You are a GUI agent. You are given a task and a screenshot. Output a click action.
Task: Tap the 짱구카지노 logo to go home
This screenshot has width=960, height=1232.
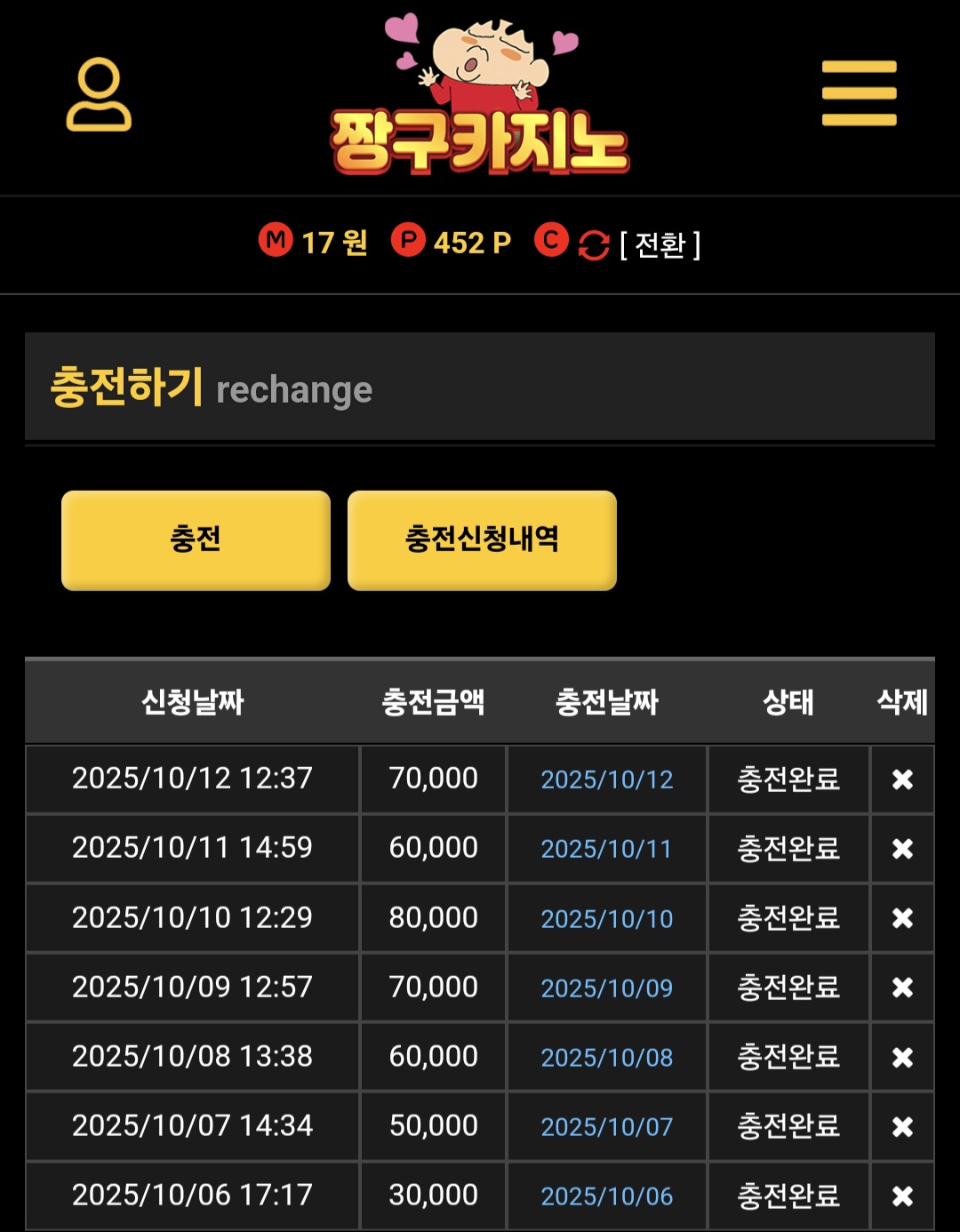(x=480, y=98)
